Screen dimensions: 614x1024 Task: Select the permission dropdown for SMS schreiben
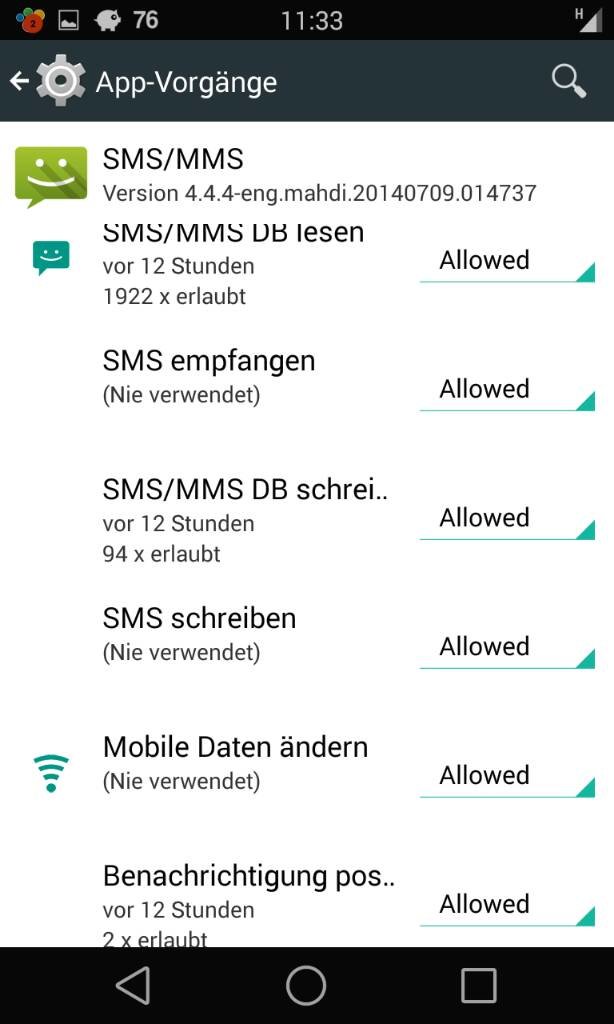click(x=507, y=647)
